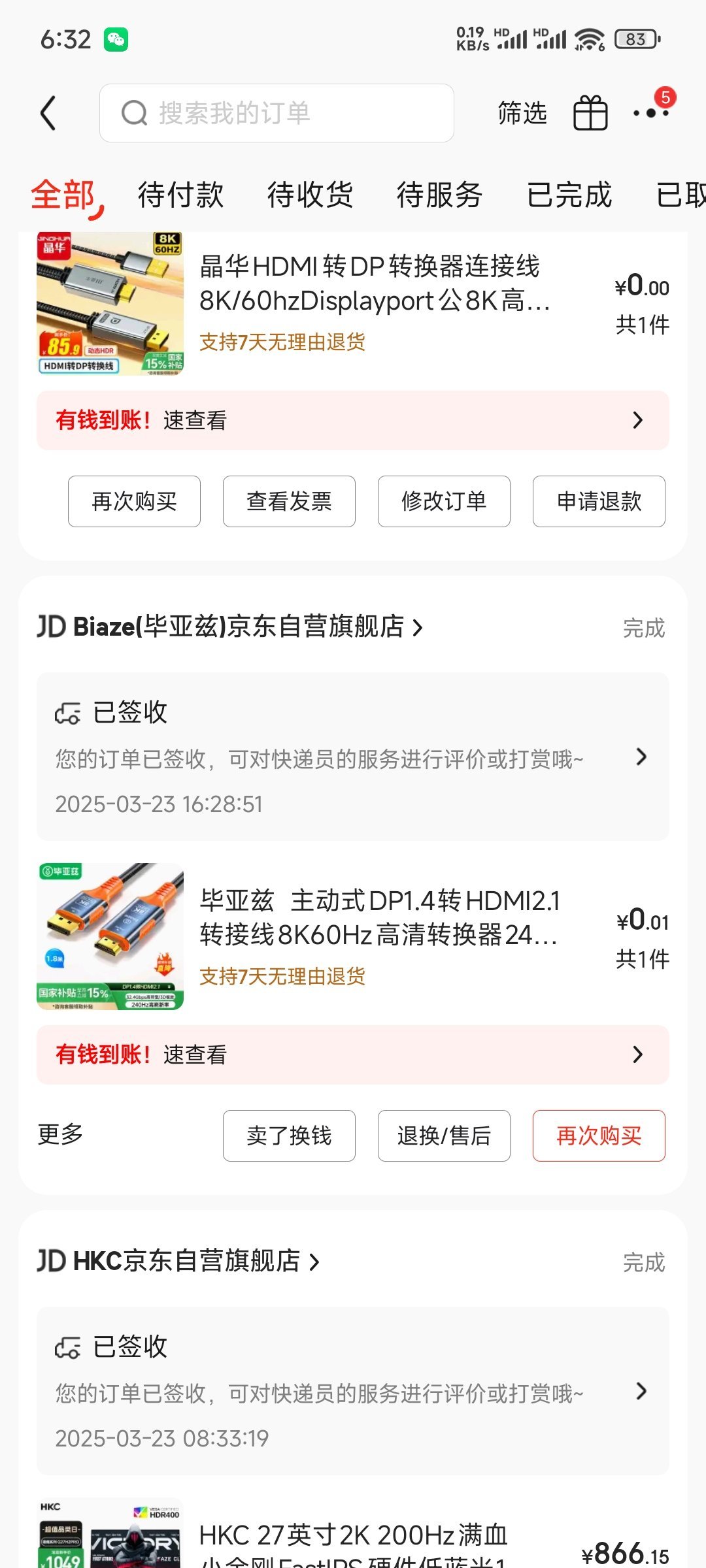Select 修改订单 on the 晶华 order
Image resolution: width=706 pixels, height=1568 pixels.
click(444, 501)
